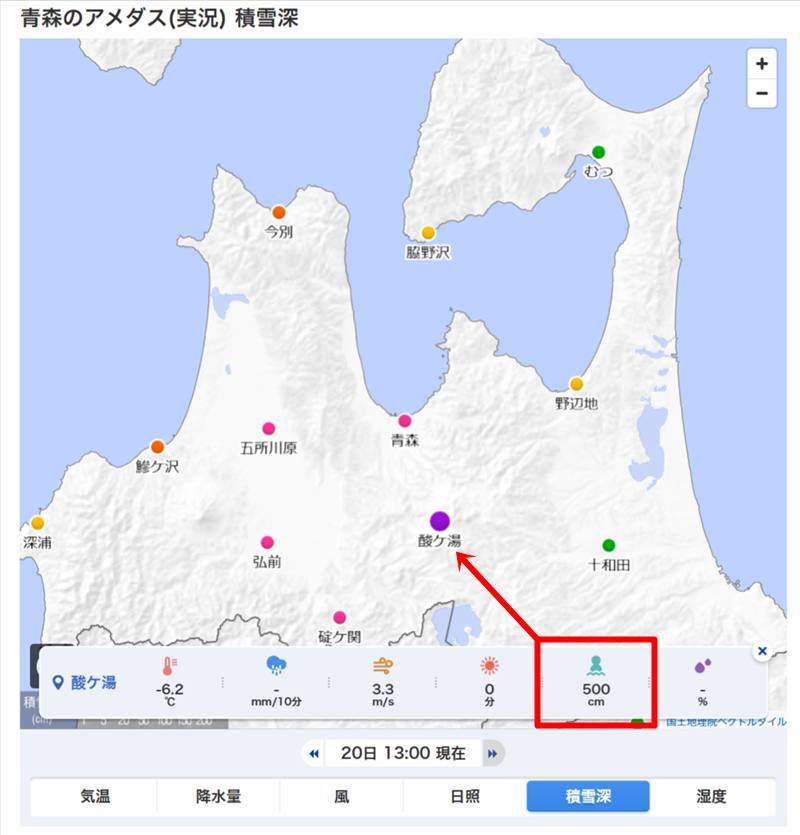Select the 脇野沢 station marker
The width and height of the screenshot is (800, 835).
tap(428, 233)
